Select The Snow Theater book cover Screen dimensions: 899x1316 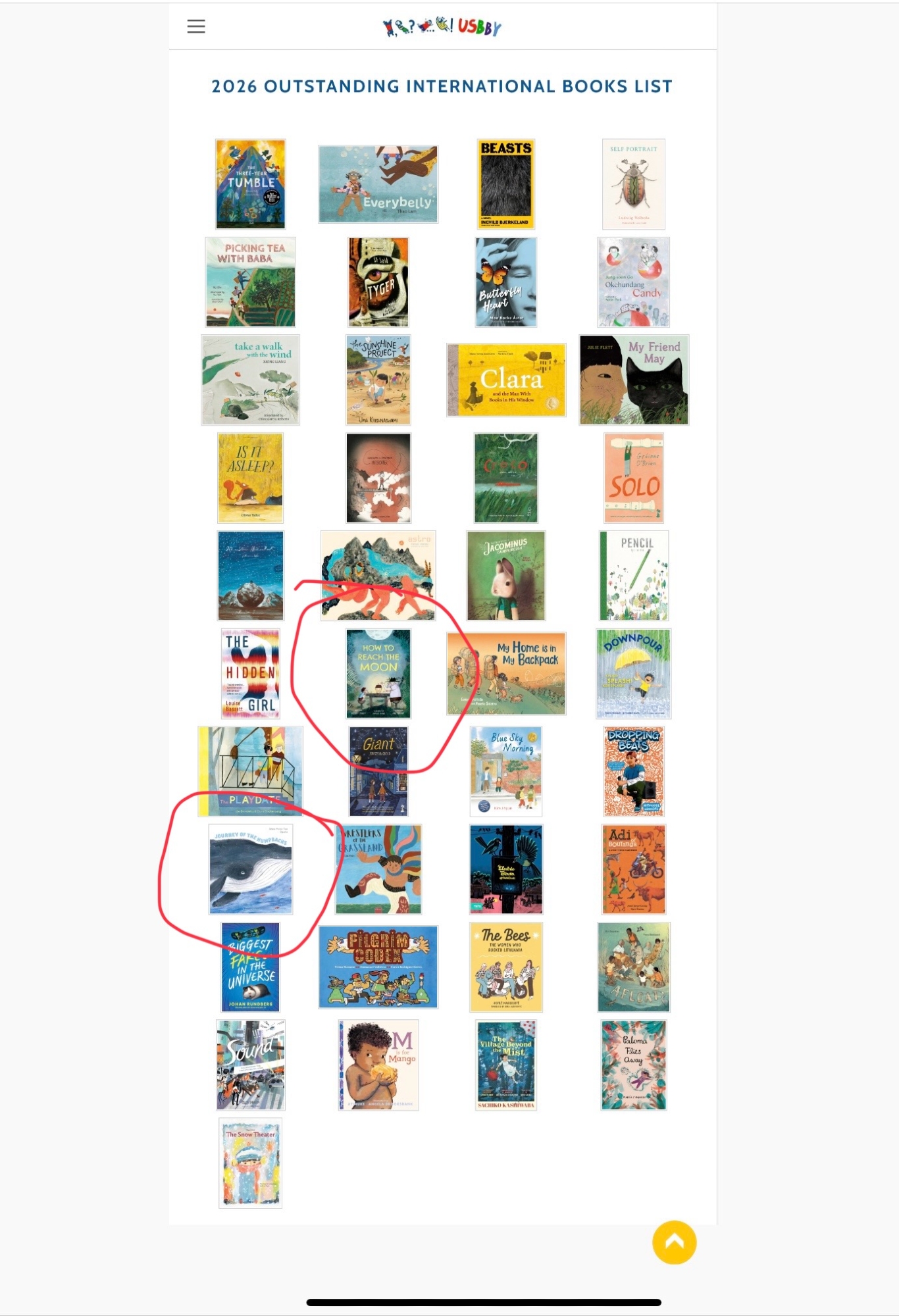click(251, 1163)
